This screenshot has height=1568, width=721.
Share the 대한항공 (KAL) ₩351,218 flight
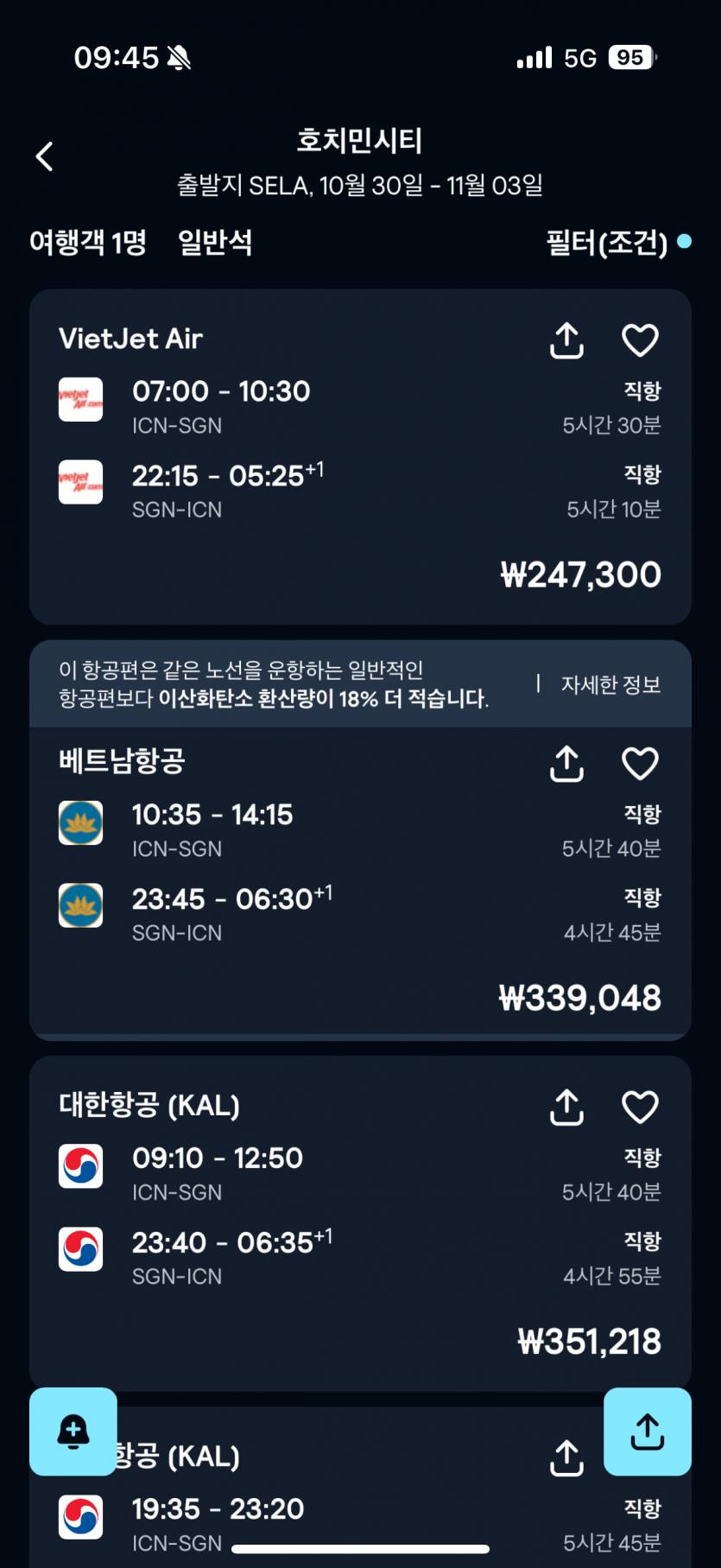coord(566,1108)
